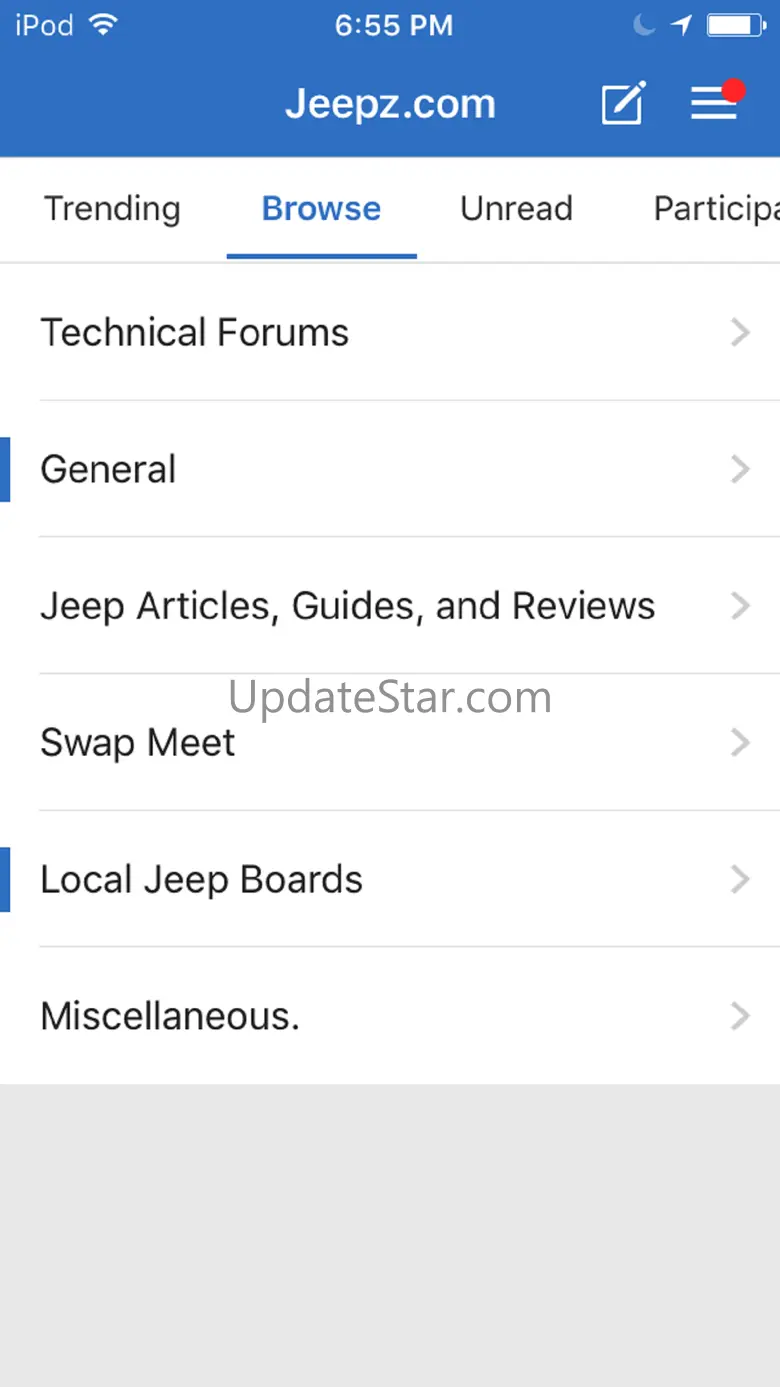Open Technical Forums
This screenshot has width=780, height=1387.
click(390, 332)
